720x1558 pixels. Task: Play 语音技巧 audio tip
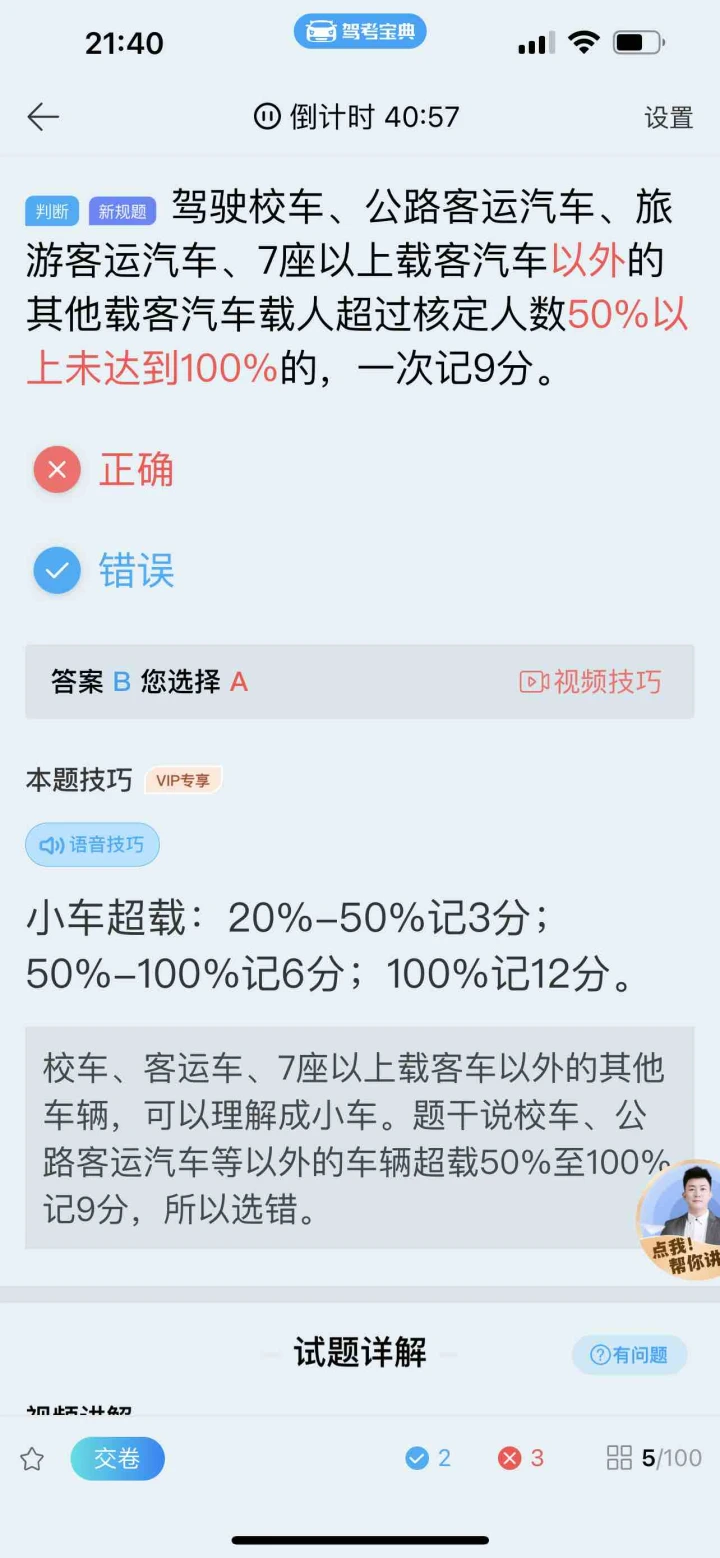pyautogui.click(x=92, y=845)
